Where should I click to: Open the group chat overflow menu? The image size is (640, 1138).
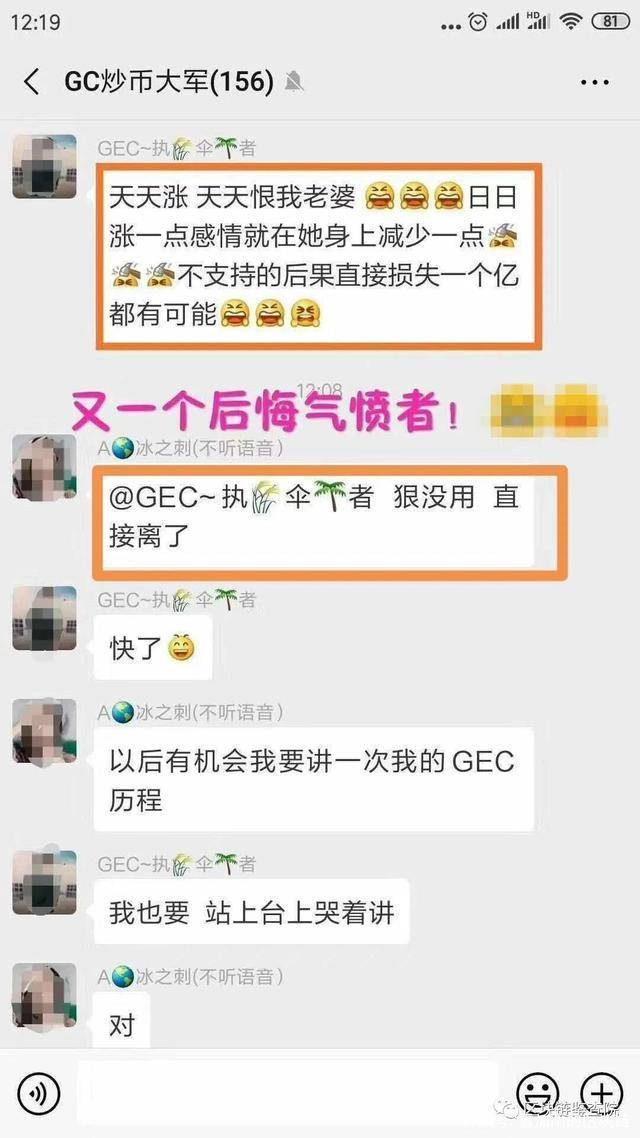[594, 82]
